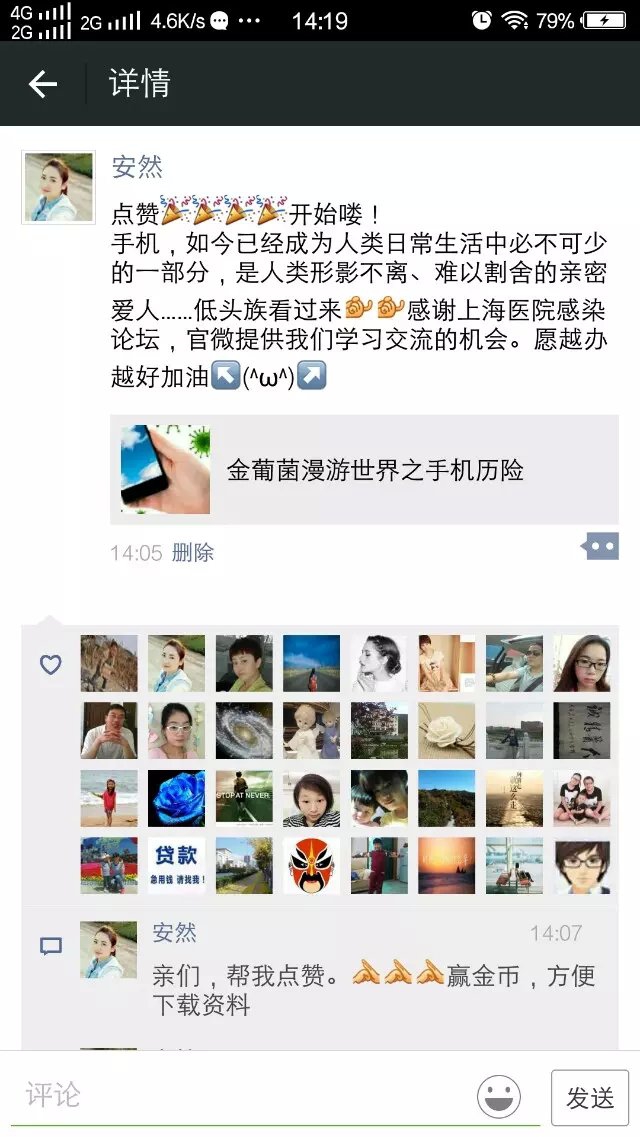
Task: Open 安然's profile picture on the post
Action: pyautogui.click(x=58, y=188)
